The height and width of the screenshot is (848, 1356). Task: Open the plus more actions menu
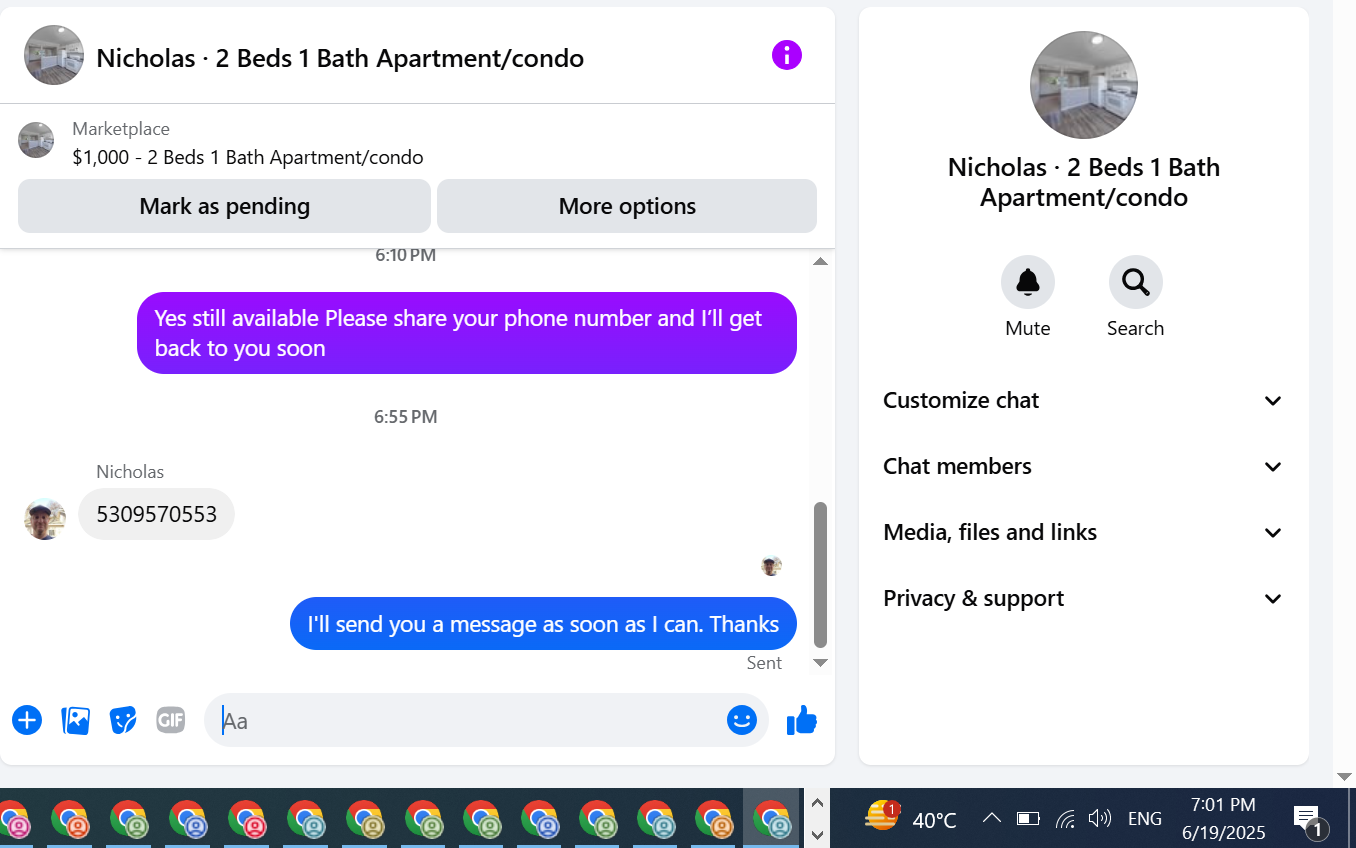(27, 720)
